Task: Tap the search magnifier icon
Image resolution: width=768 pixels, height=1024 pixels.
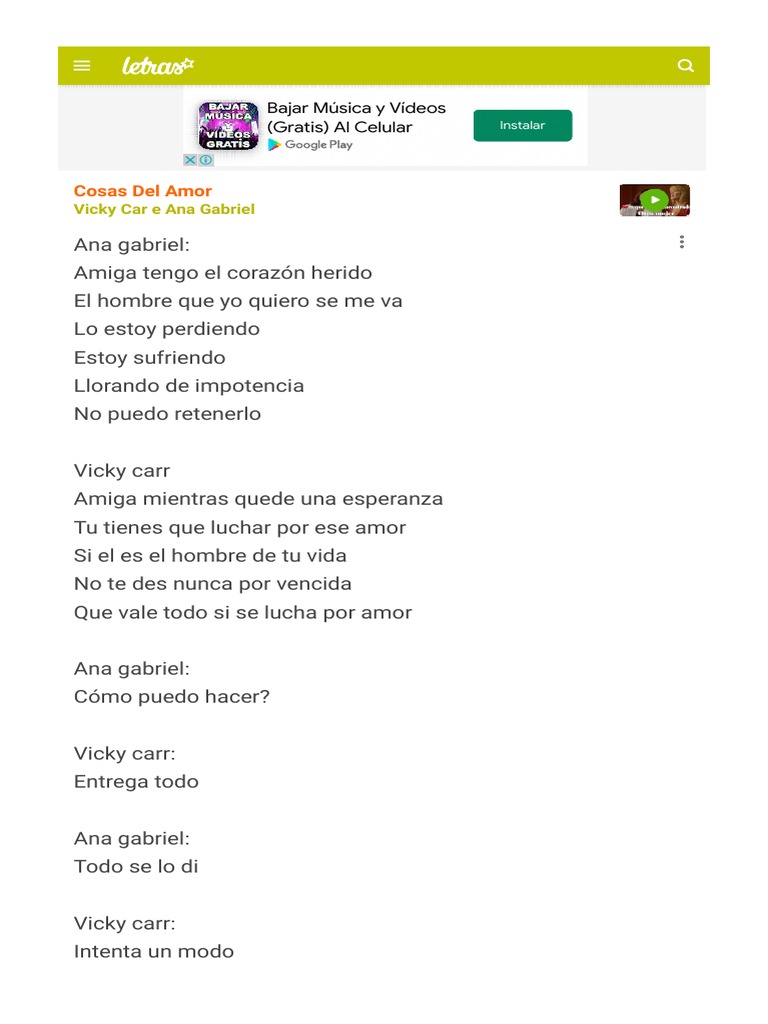Action: click(685, 65)
